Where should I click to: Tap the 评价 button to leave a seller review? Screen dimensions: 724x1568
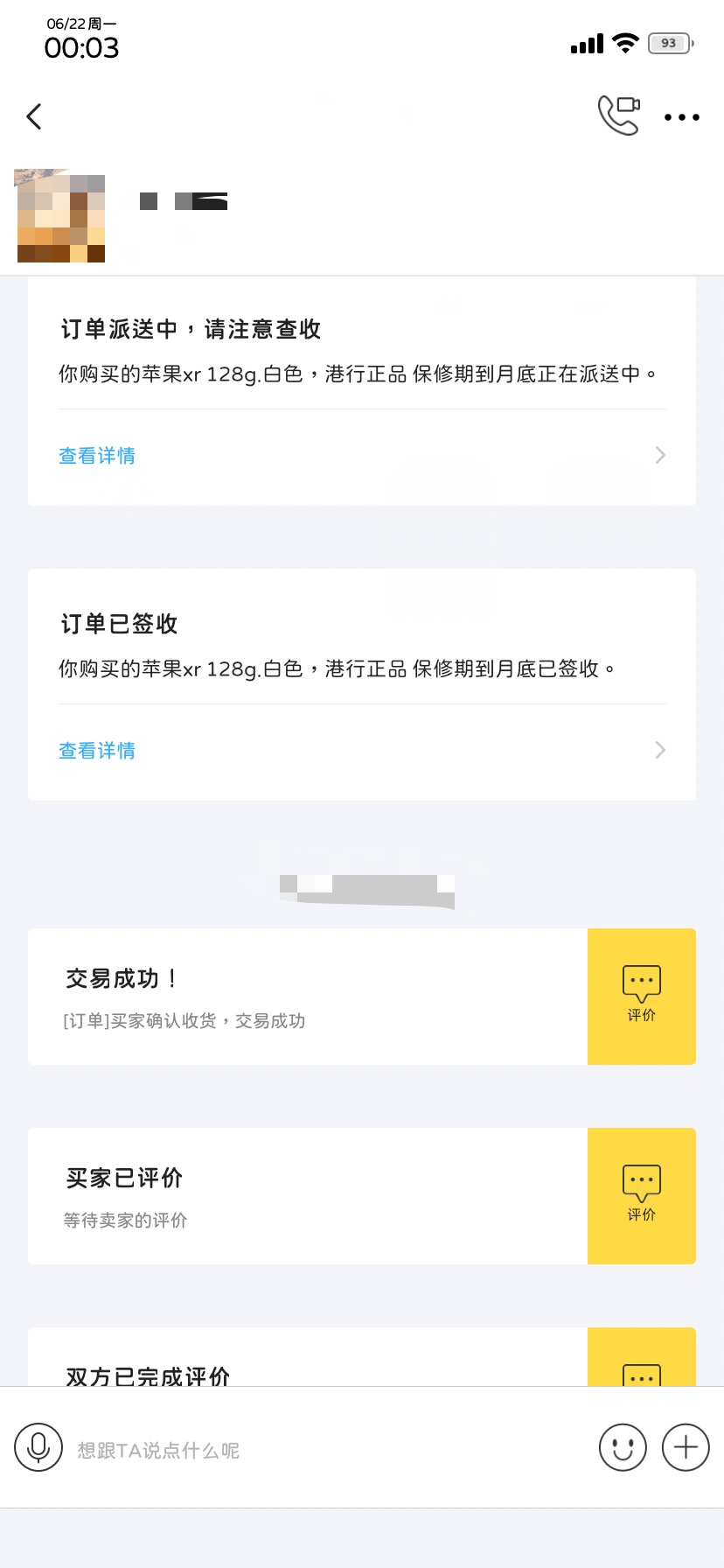point(641,1195)
